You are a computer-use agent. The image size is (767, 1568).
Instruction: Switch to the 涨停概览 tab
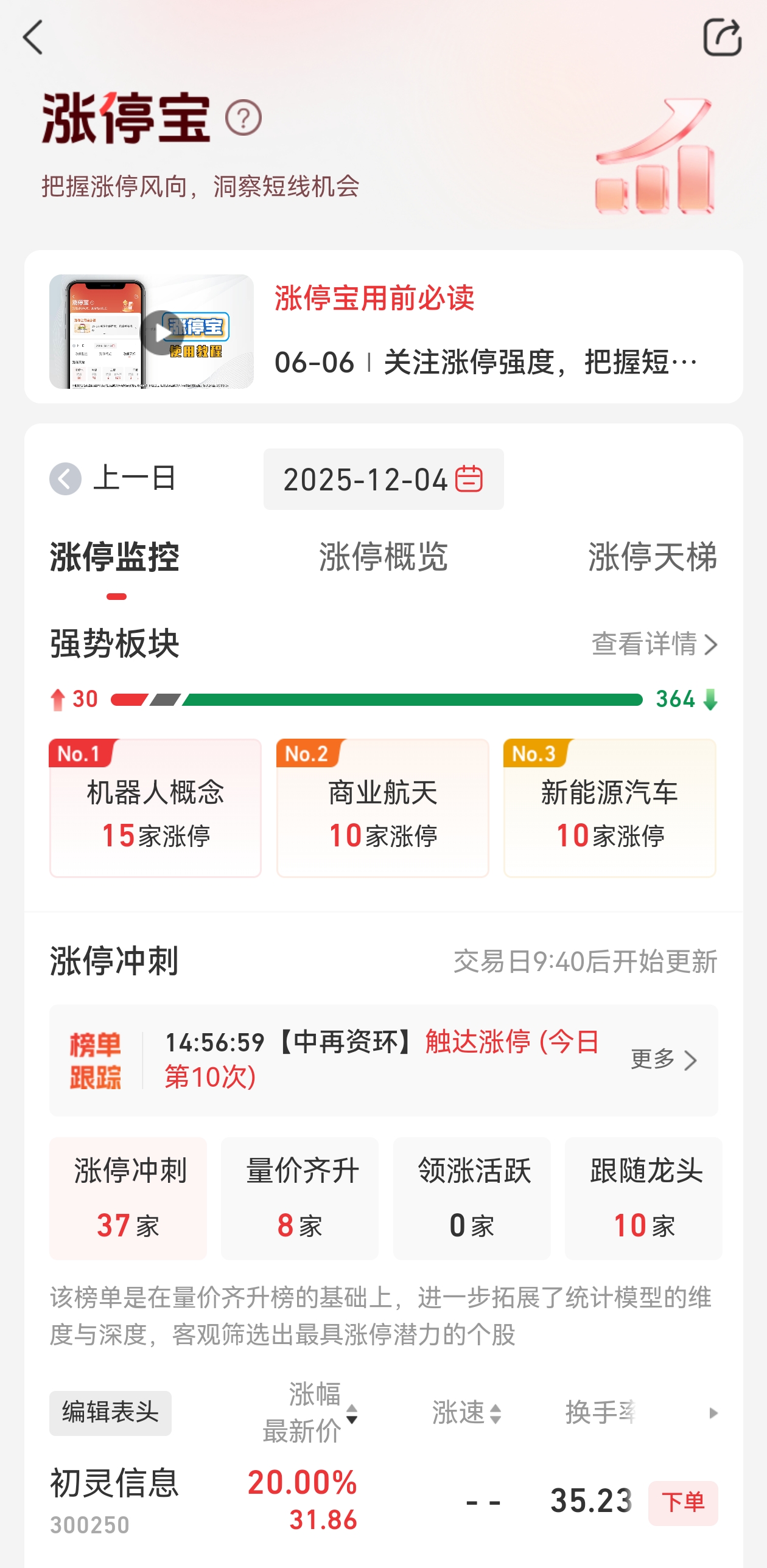383,557
